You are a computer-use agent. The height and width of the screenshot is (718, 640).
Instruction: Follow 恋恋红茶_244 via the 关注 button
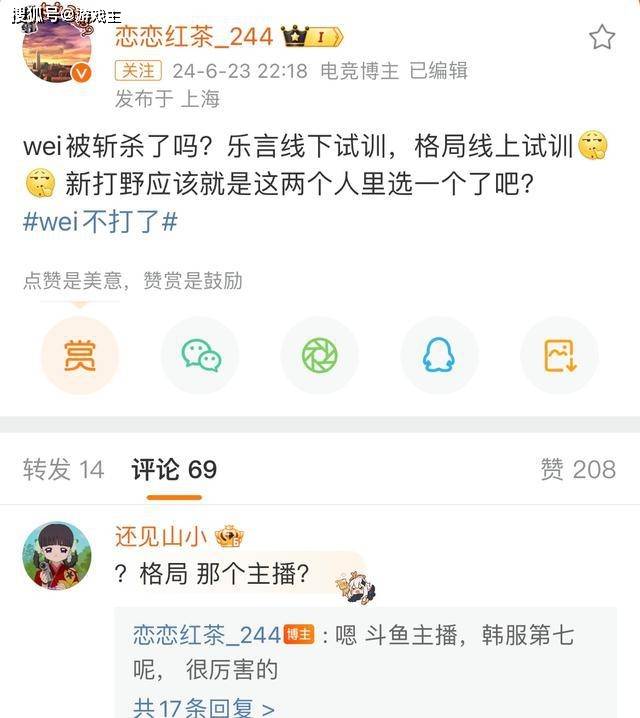[138, 71]
